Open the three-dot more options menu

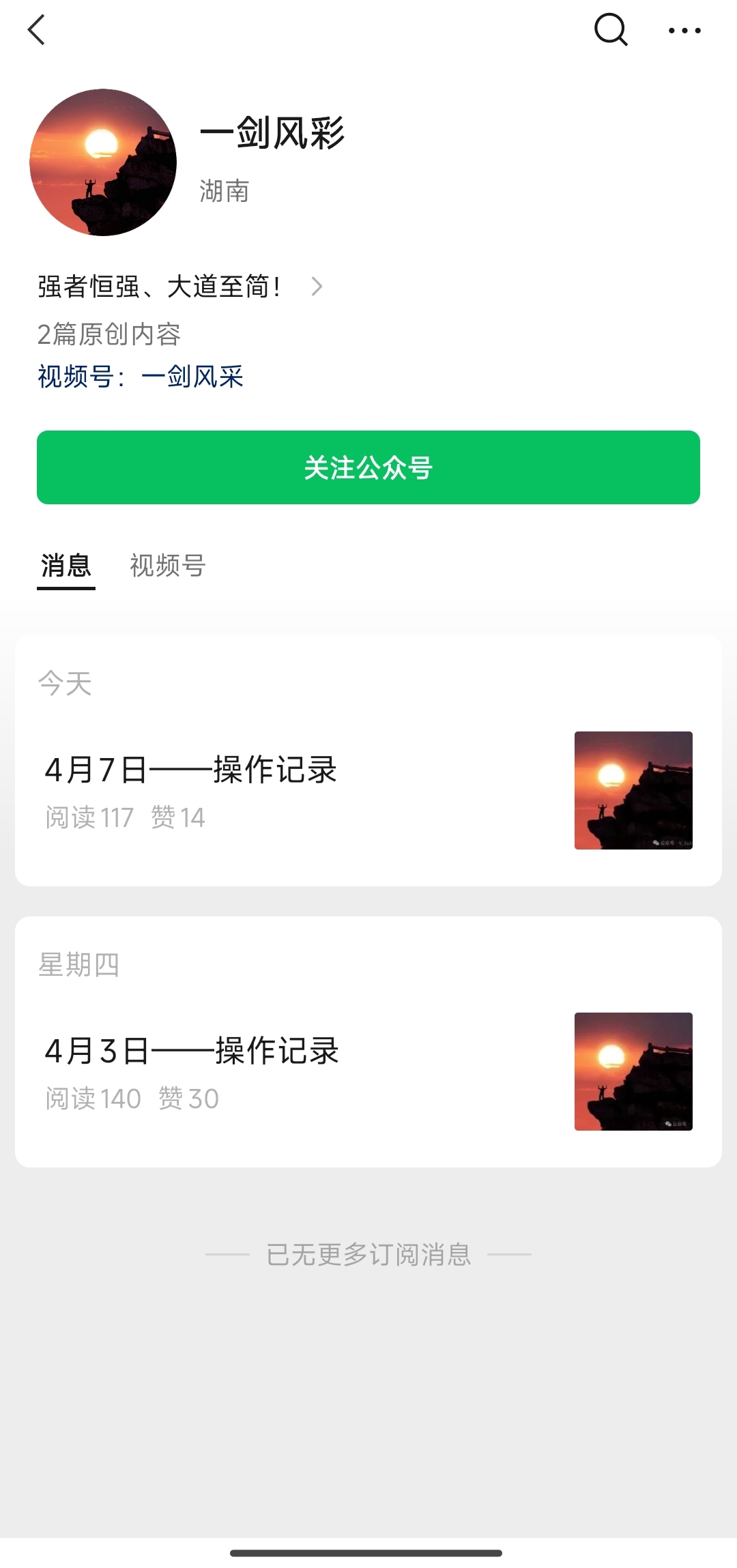684,30
